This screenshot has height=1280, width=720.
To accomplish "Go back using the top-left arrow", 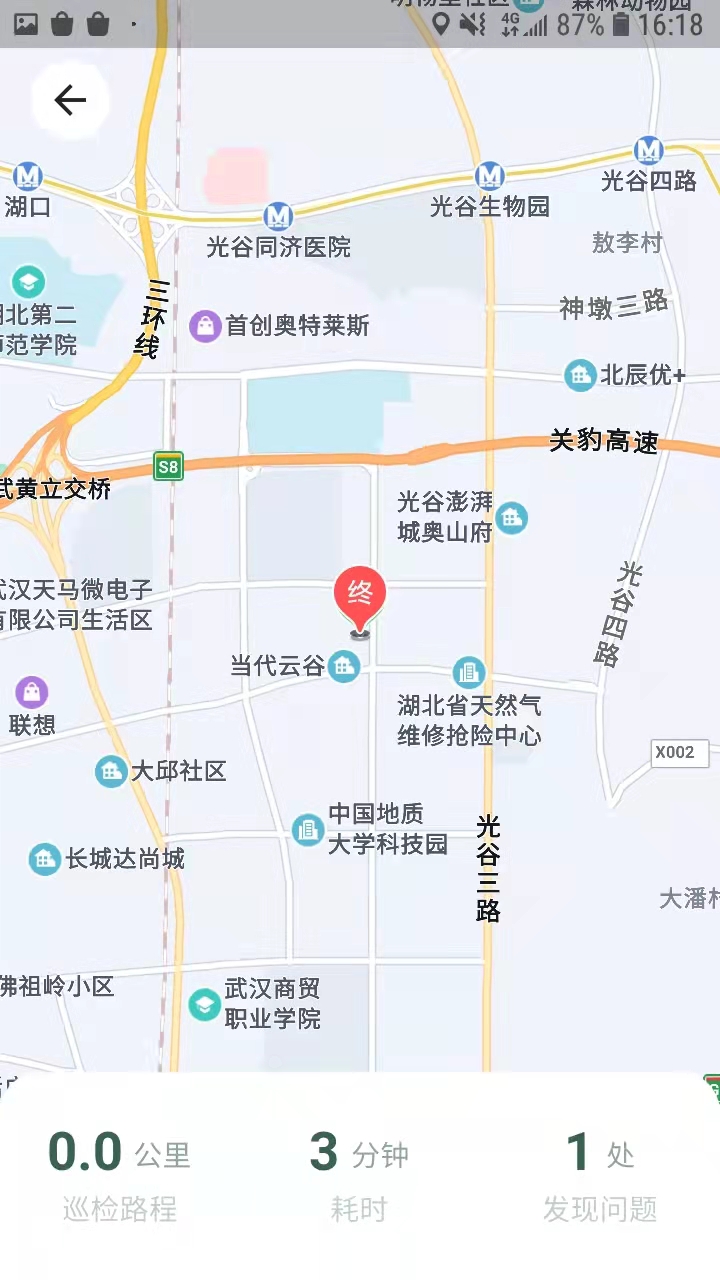I will [70, 100].
